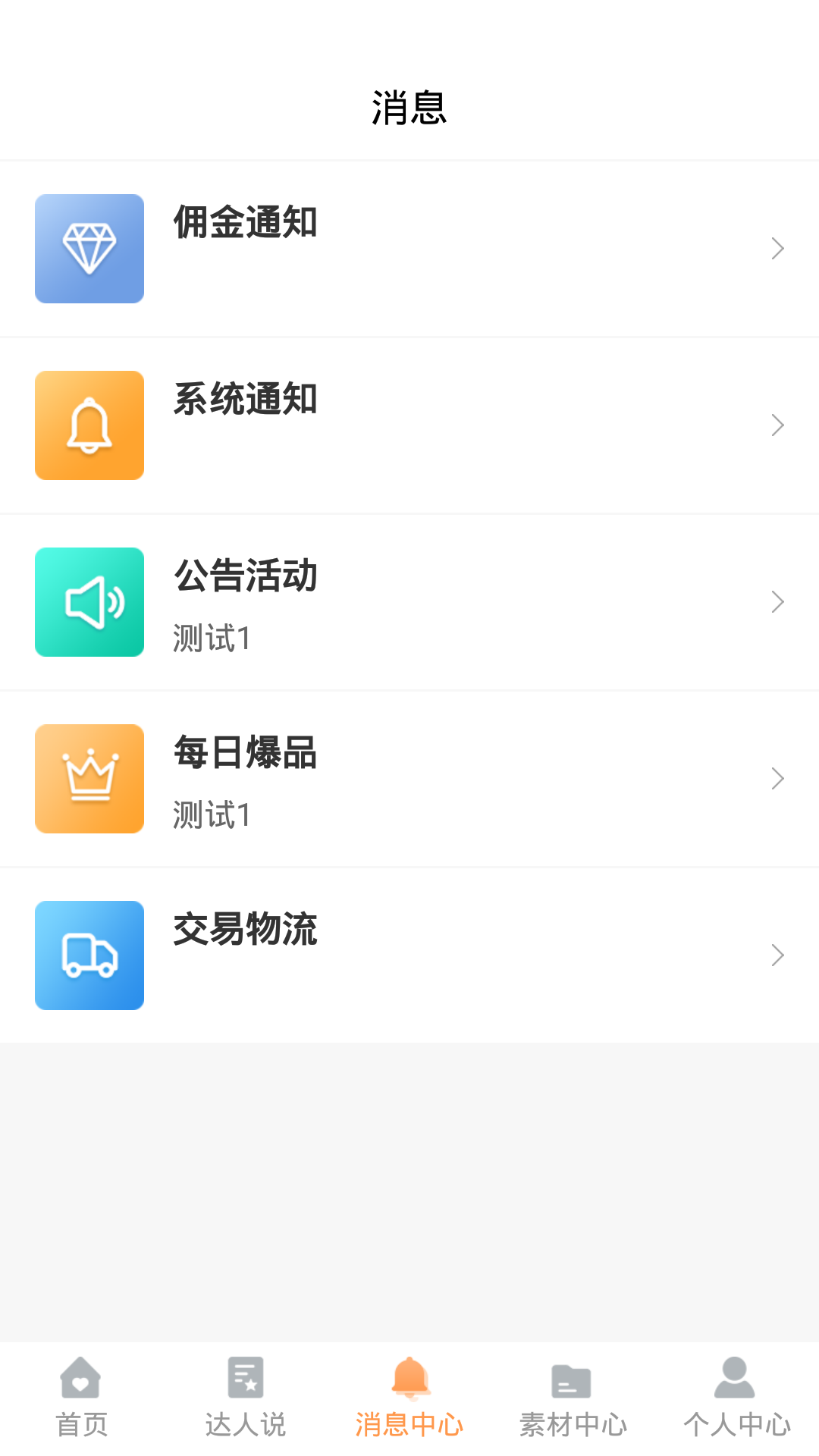The width and height of the screenshot is (819, 1456).
Task: Expand the 佣金通知 row chevron
Action: point(777,248)
